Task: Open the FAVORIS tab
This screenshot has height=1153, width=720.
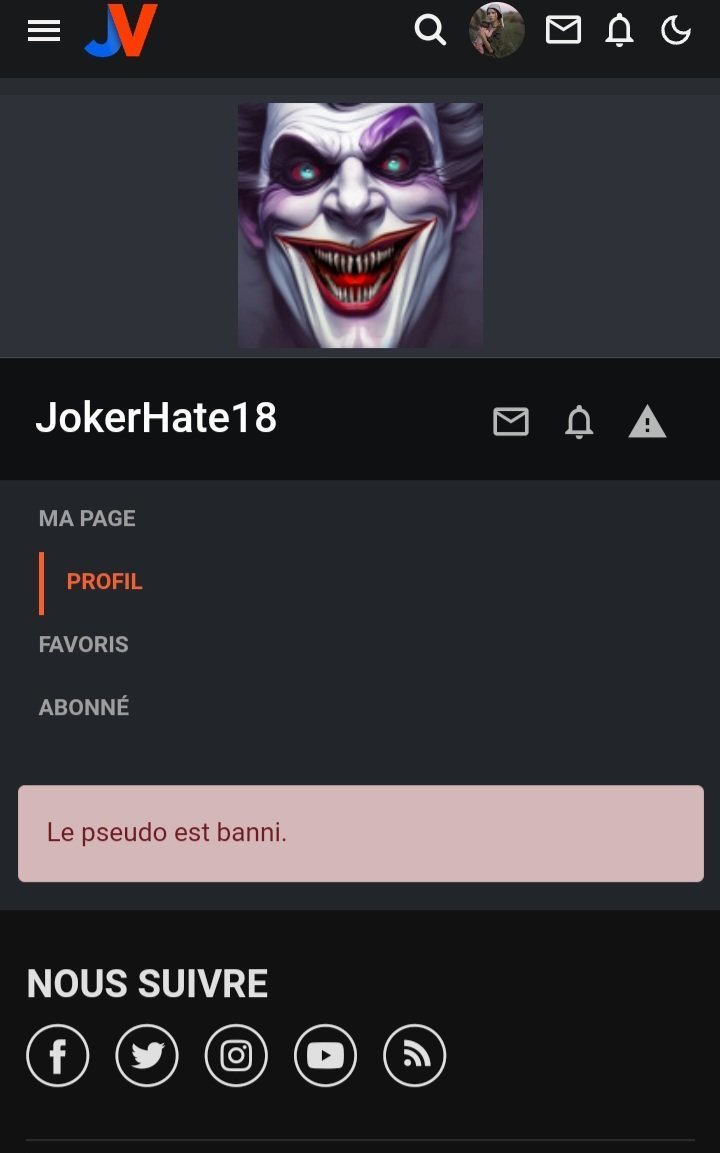Action: pos(83,644)
